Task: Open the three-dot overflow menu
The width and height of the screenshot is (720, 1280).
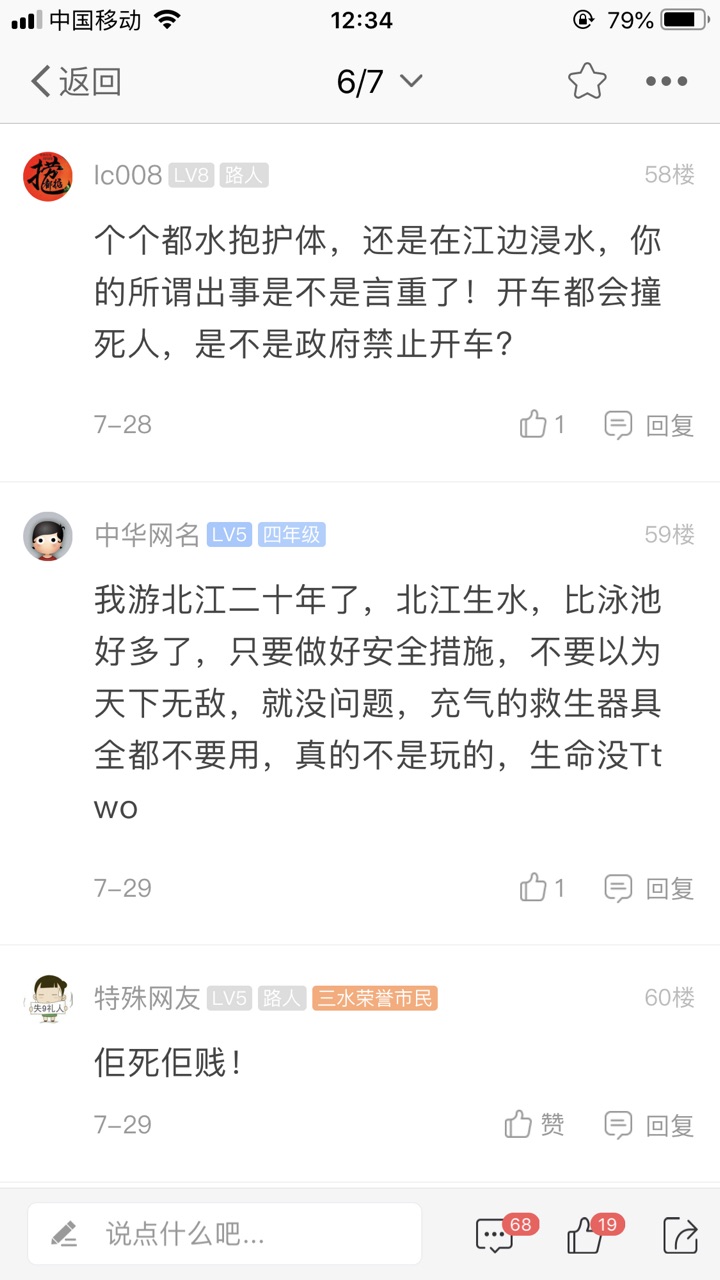Action: [x=666, y=82]
